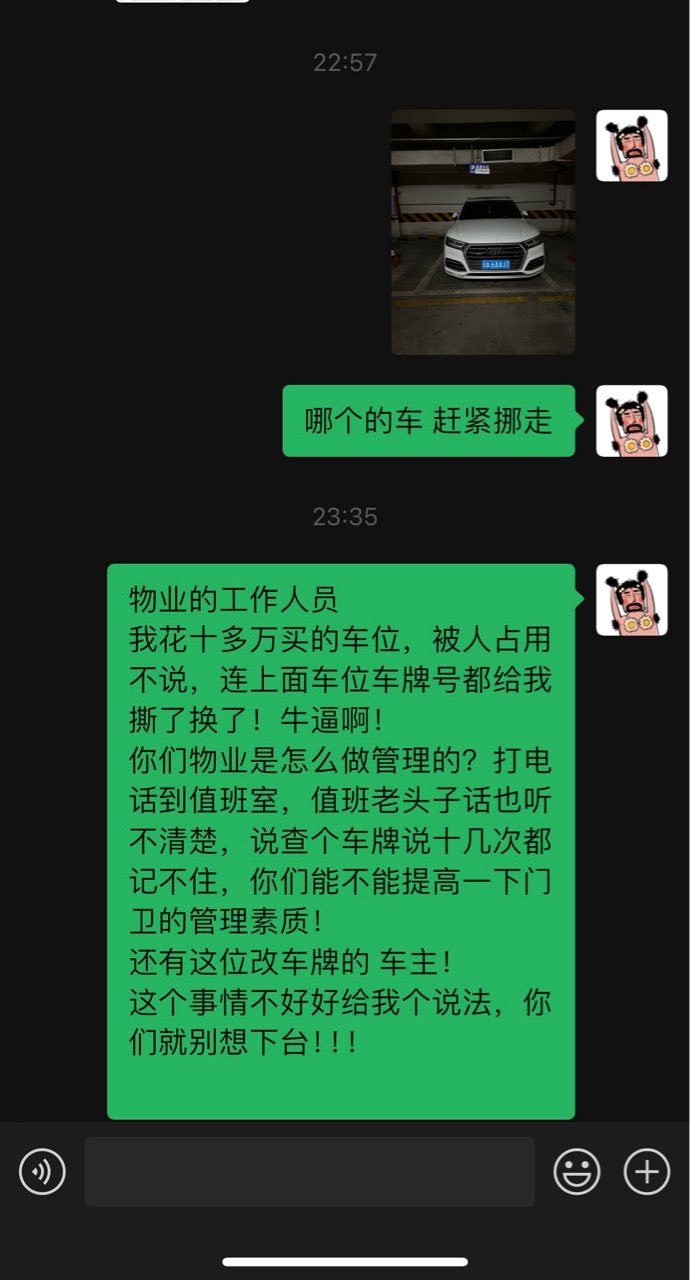
Task: Open the emoji sticker panel
Action: tap(577, 1171)
